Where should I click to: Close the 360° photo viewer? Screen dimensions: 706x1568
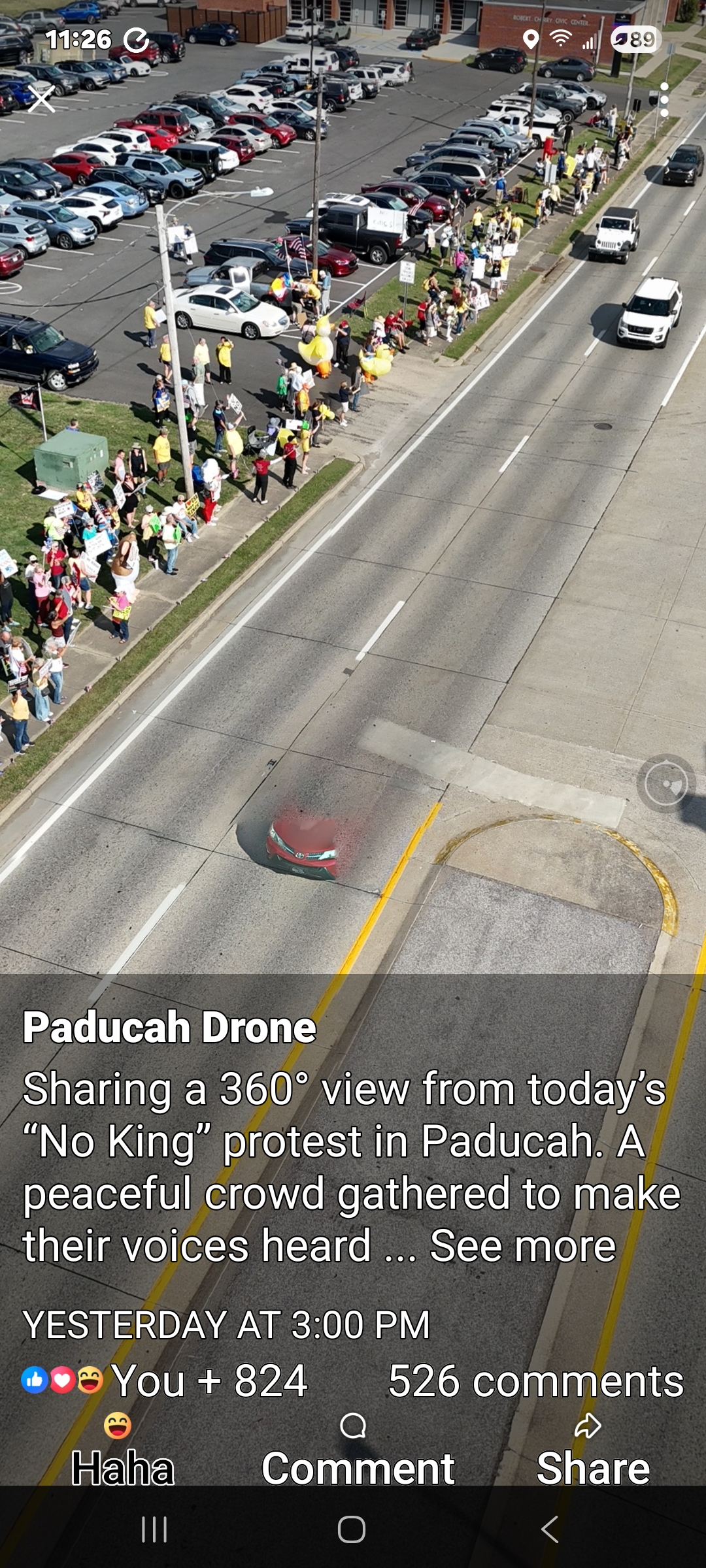pyautogui.click(x=41, y=100)
